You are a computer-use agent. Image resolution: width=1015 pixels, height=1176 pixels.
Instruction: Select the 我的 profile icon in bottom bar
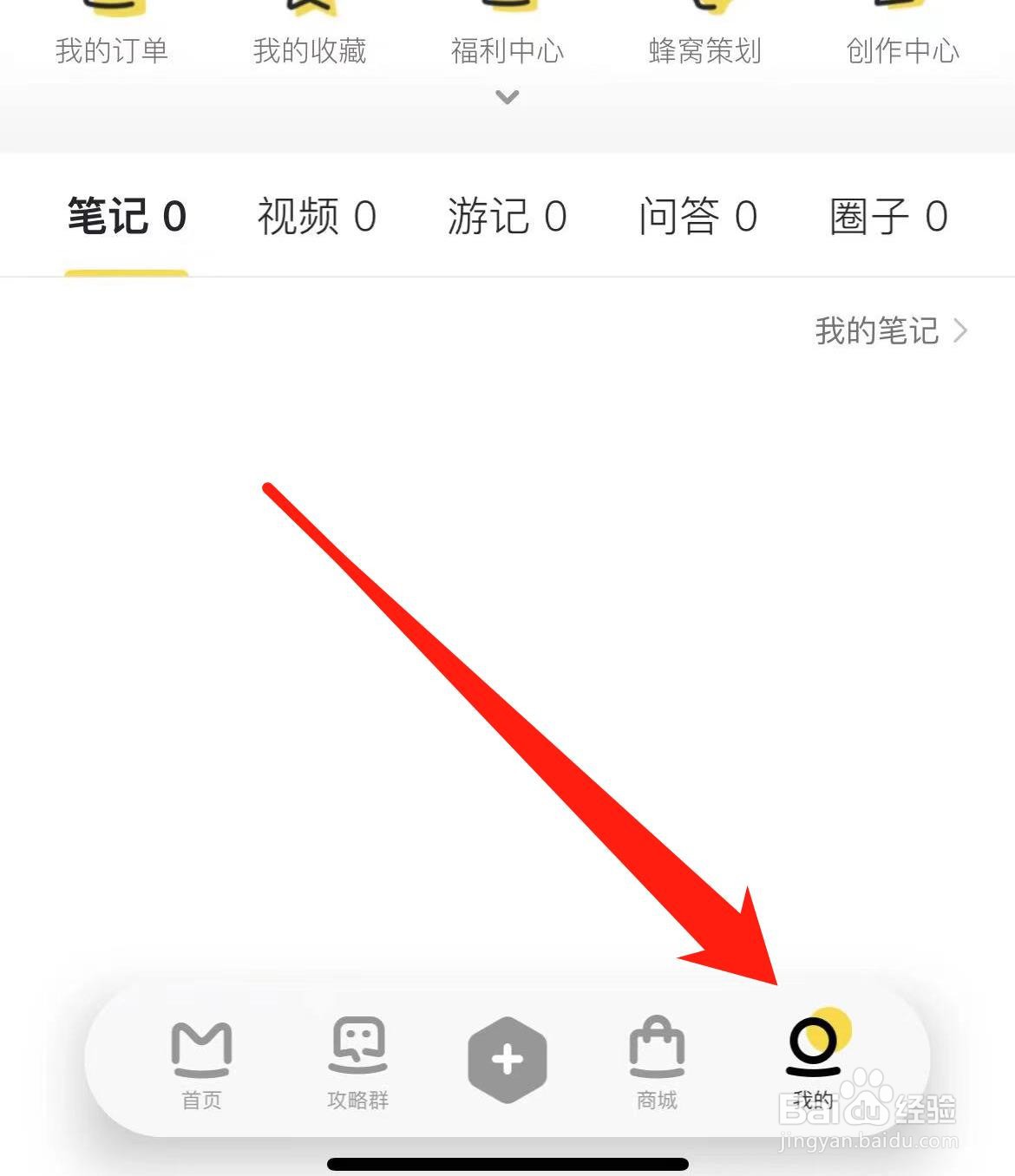pyautogui.click(x=812, y=1060)
